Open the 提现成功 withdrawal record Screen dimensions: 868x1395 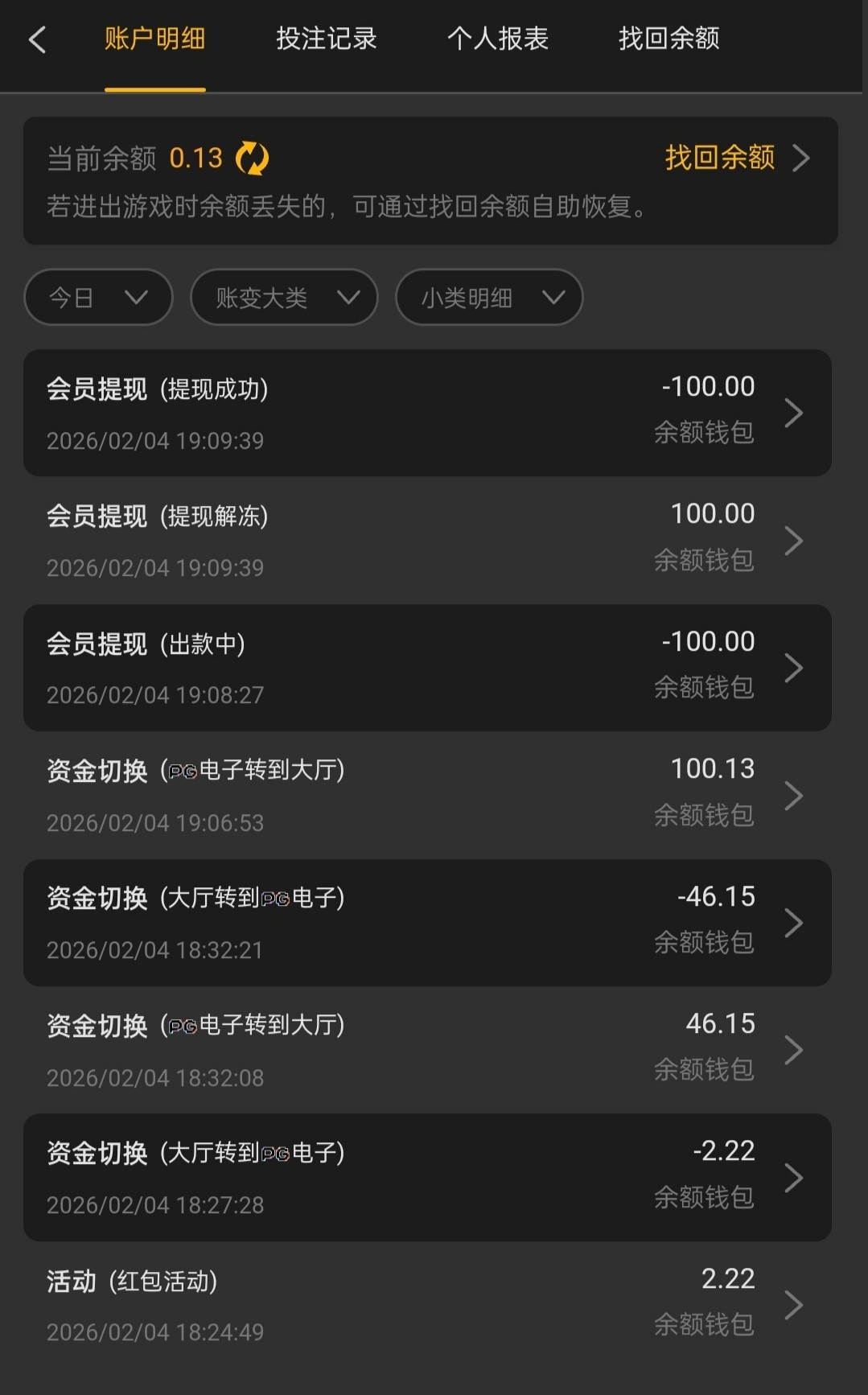(x=426, y=413)
